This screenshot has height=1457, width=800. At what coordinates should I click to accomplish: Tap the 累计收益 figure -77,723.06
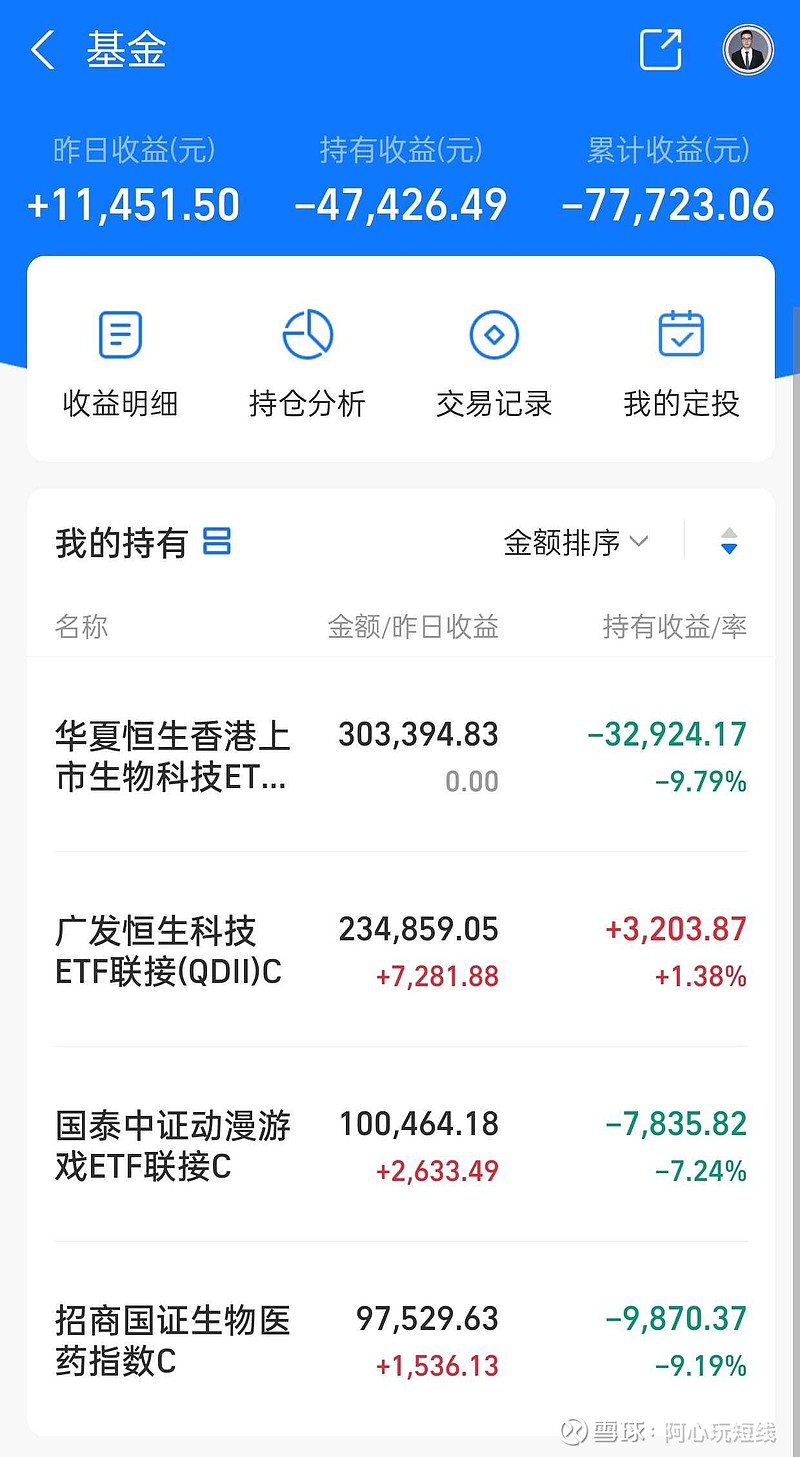point(666,205)
